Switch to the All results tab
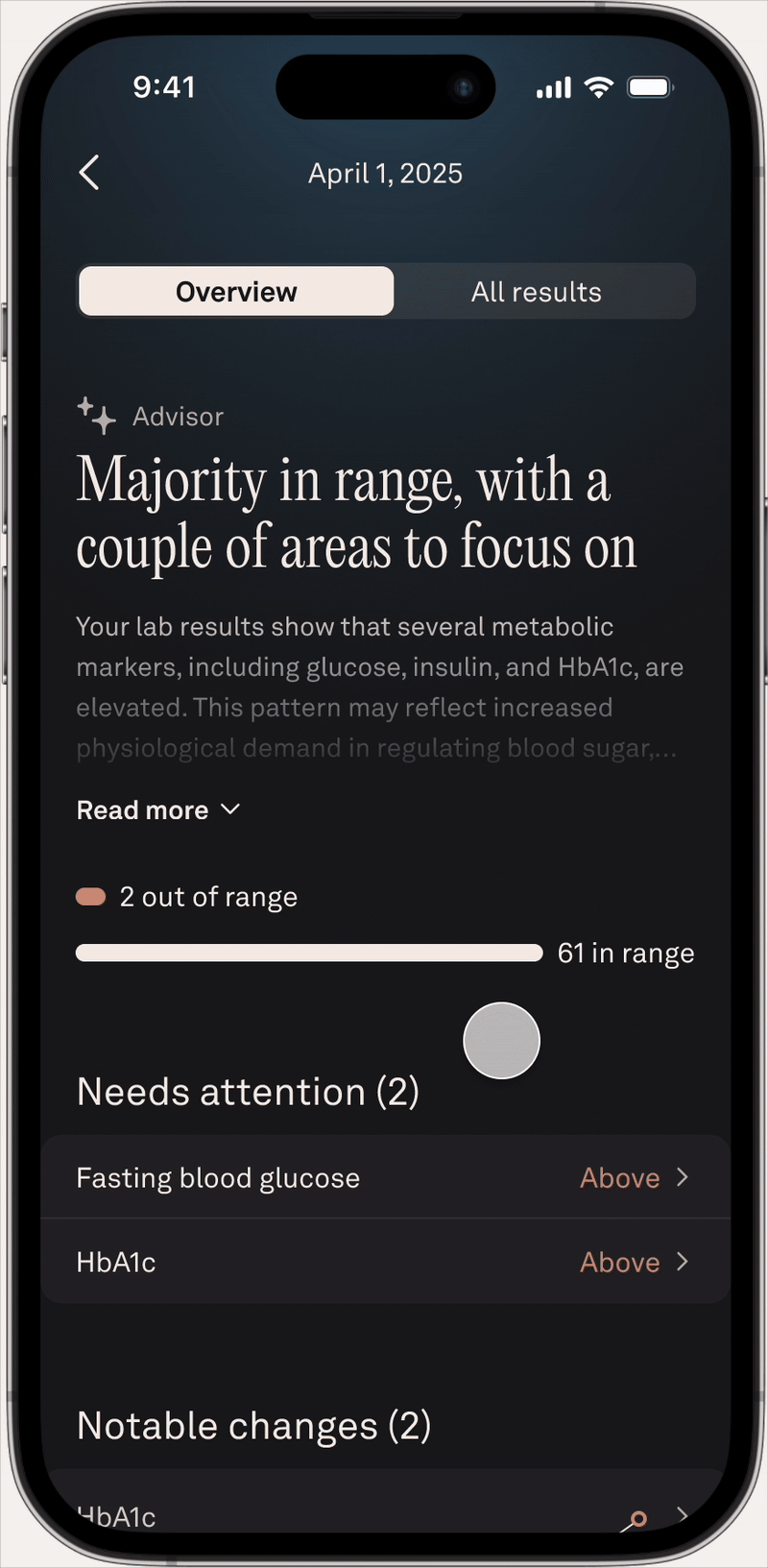Image resolution: width=768 pixels, height=1568 pixels. (536, 291)
